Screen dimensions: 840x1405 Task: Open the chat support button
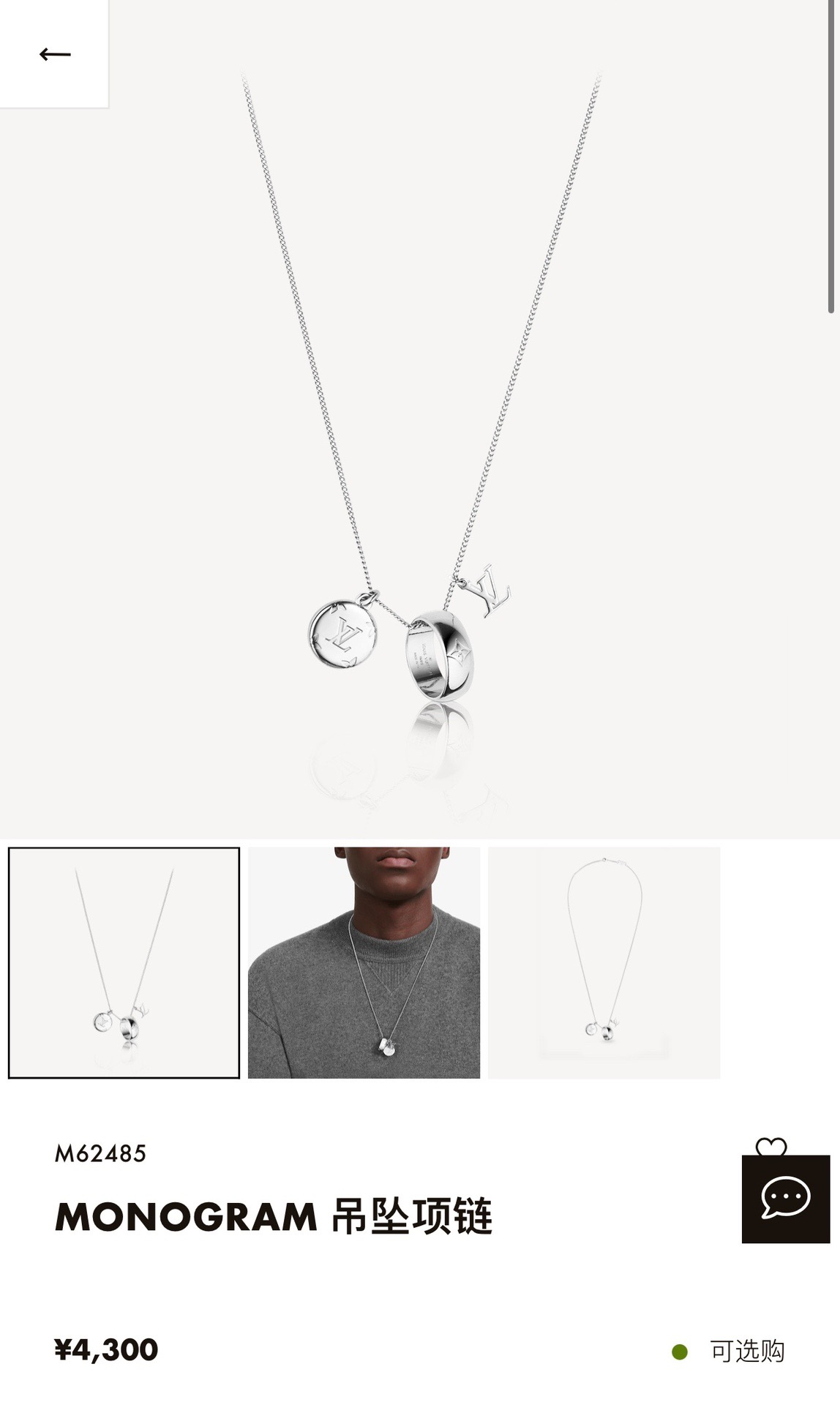785,1198
